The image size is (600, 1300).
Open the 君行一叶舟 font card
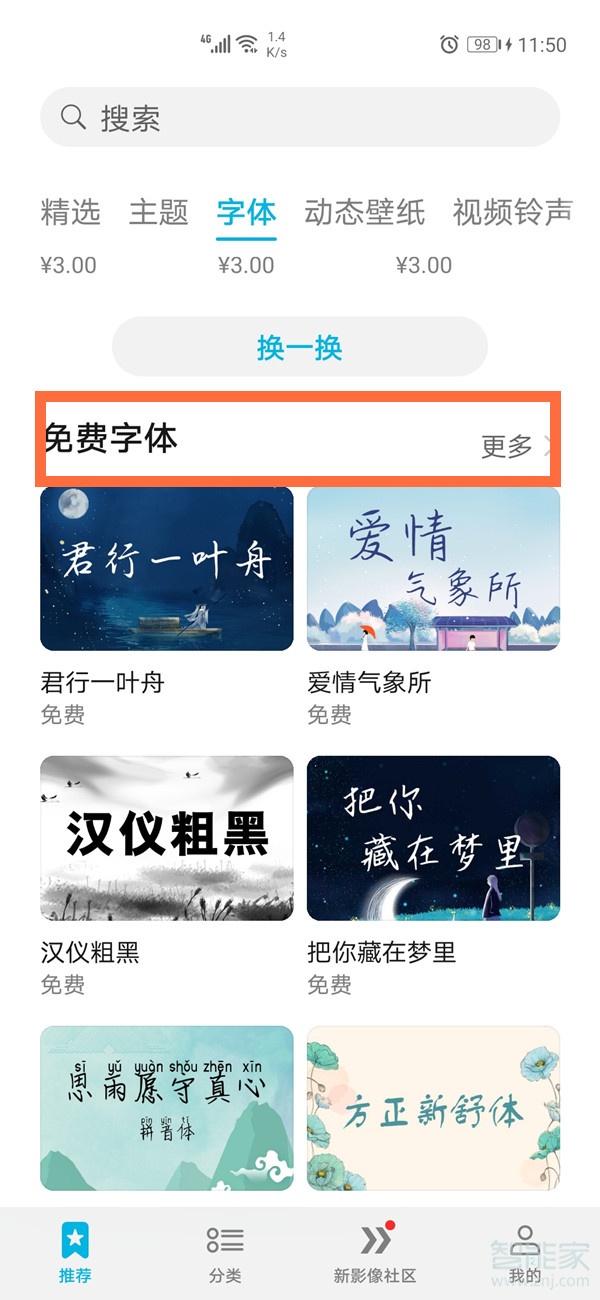pyautogui.click(x=167, y=568)
